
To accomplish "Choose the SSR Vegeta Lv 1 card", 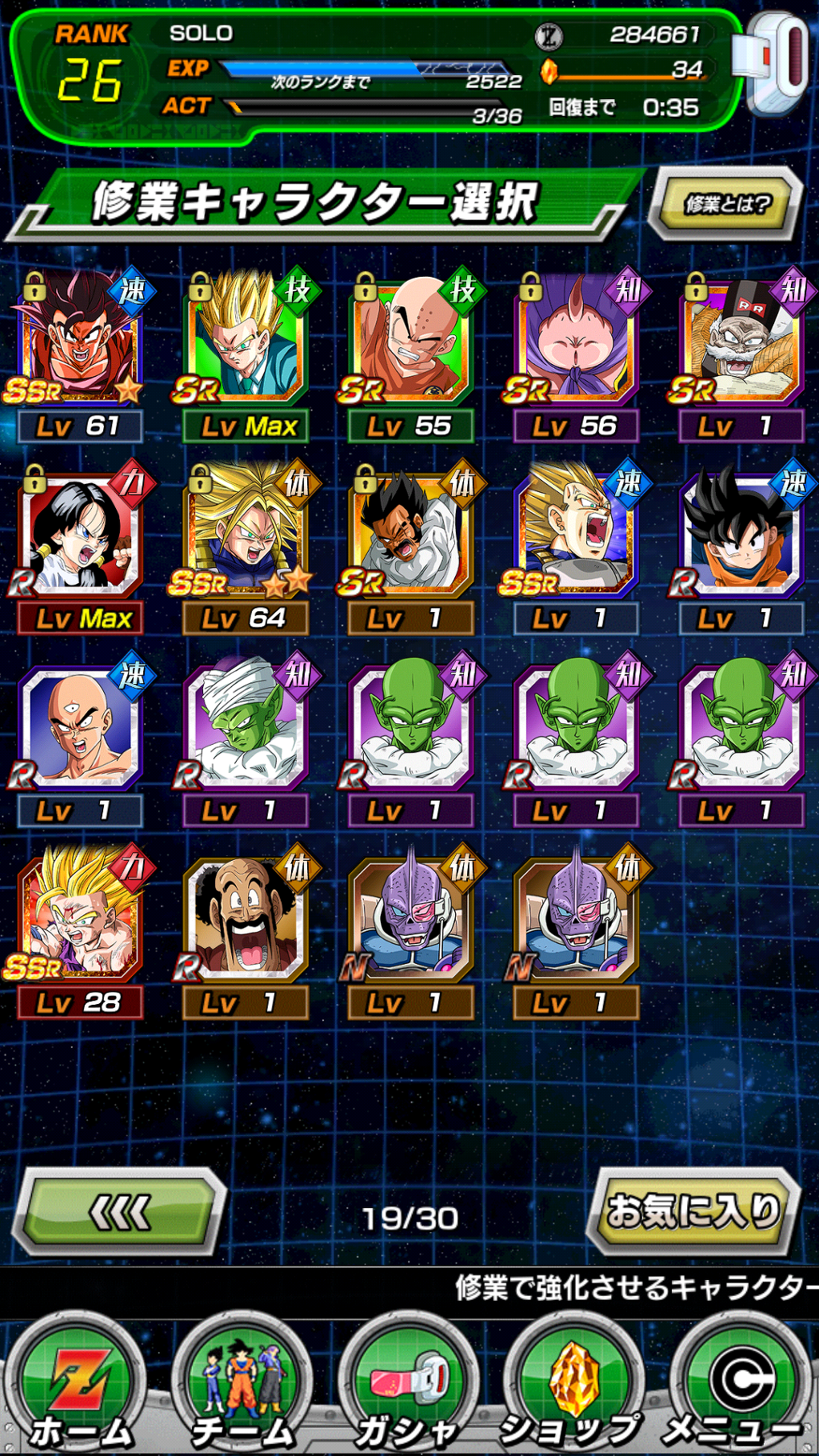I will (x=574, y=532).
